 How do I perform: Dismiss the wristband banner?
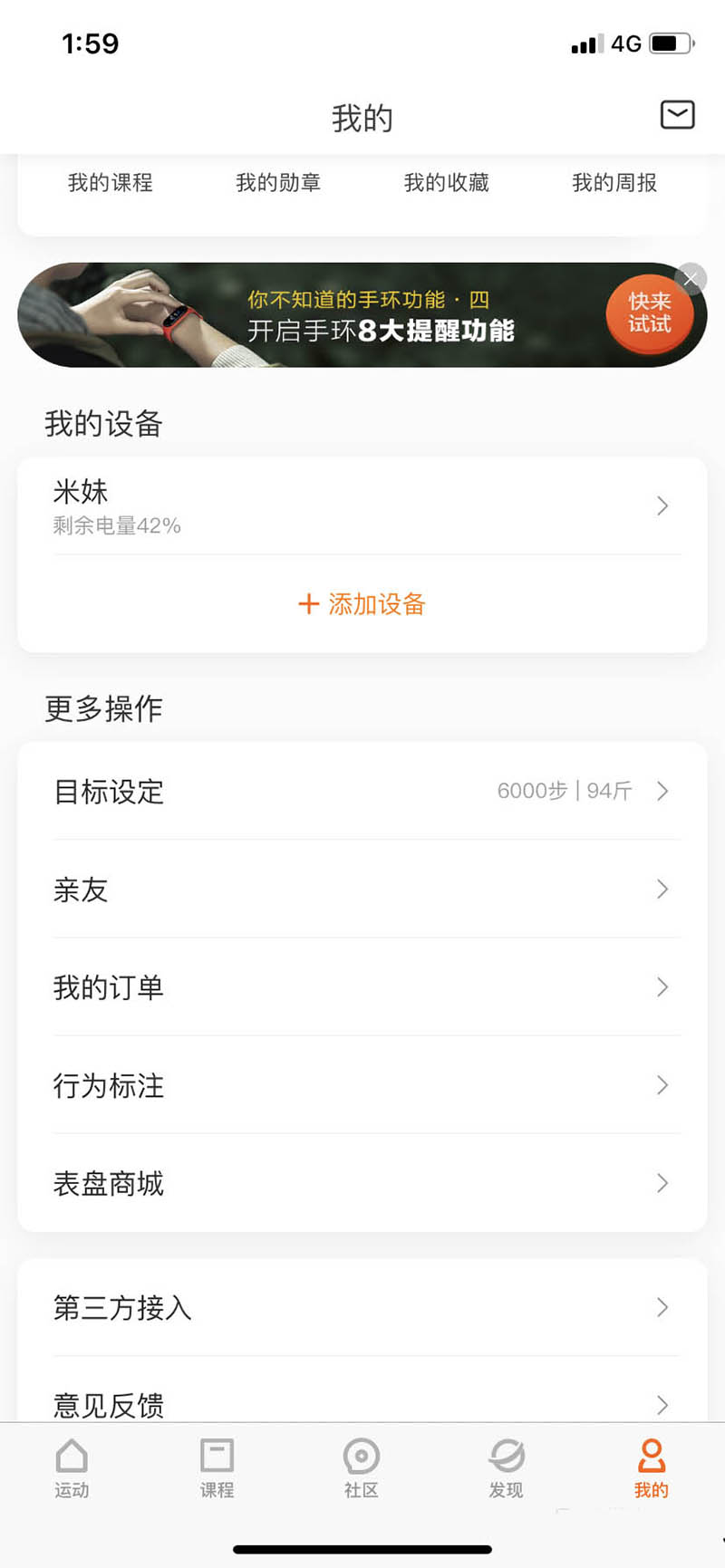coord(691,278)
